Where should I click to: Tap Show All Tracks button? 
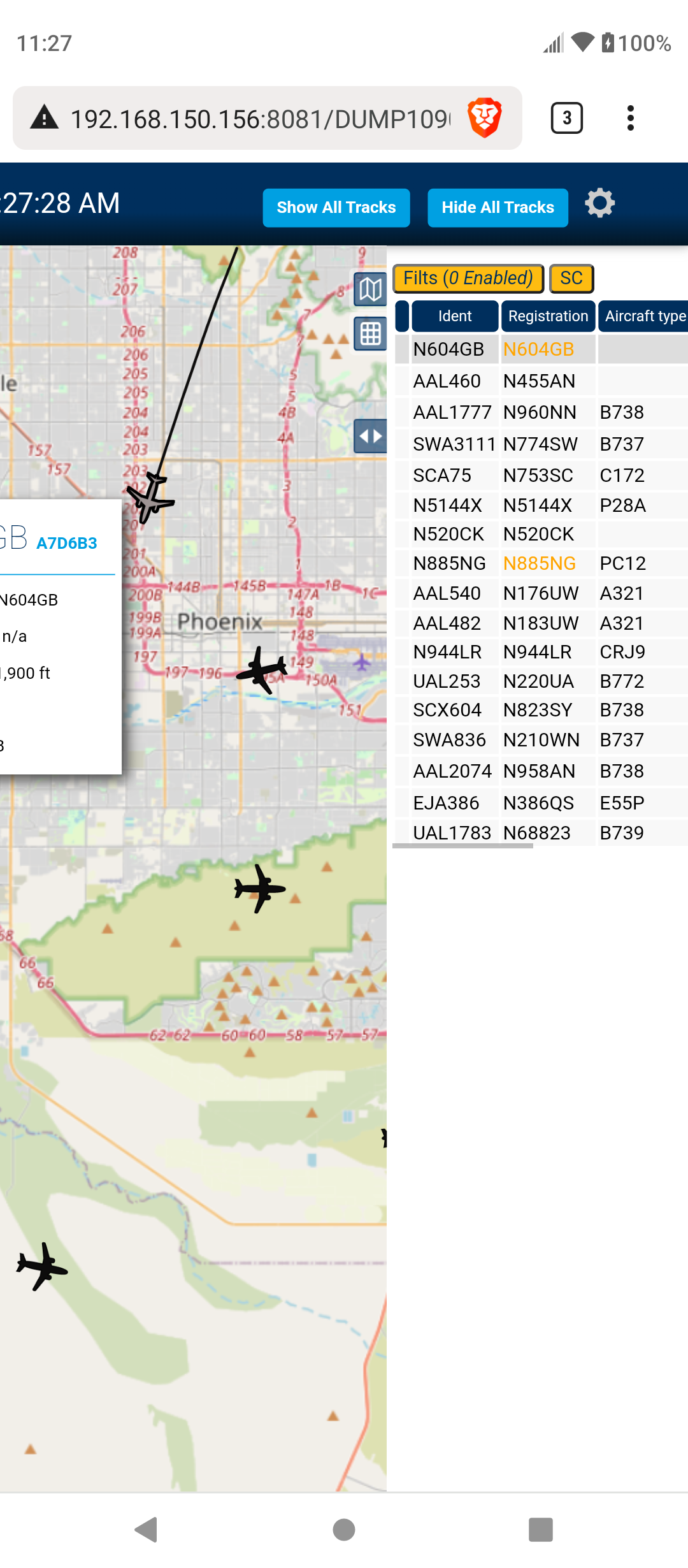[x=336, y=208]
